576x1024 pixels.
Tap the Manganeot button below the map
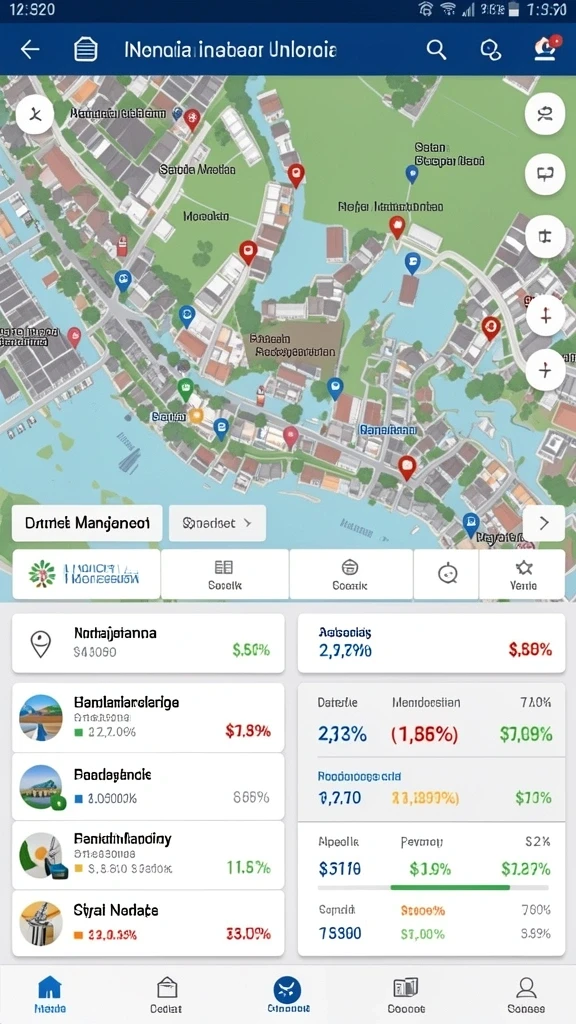point(87,523)
